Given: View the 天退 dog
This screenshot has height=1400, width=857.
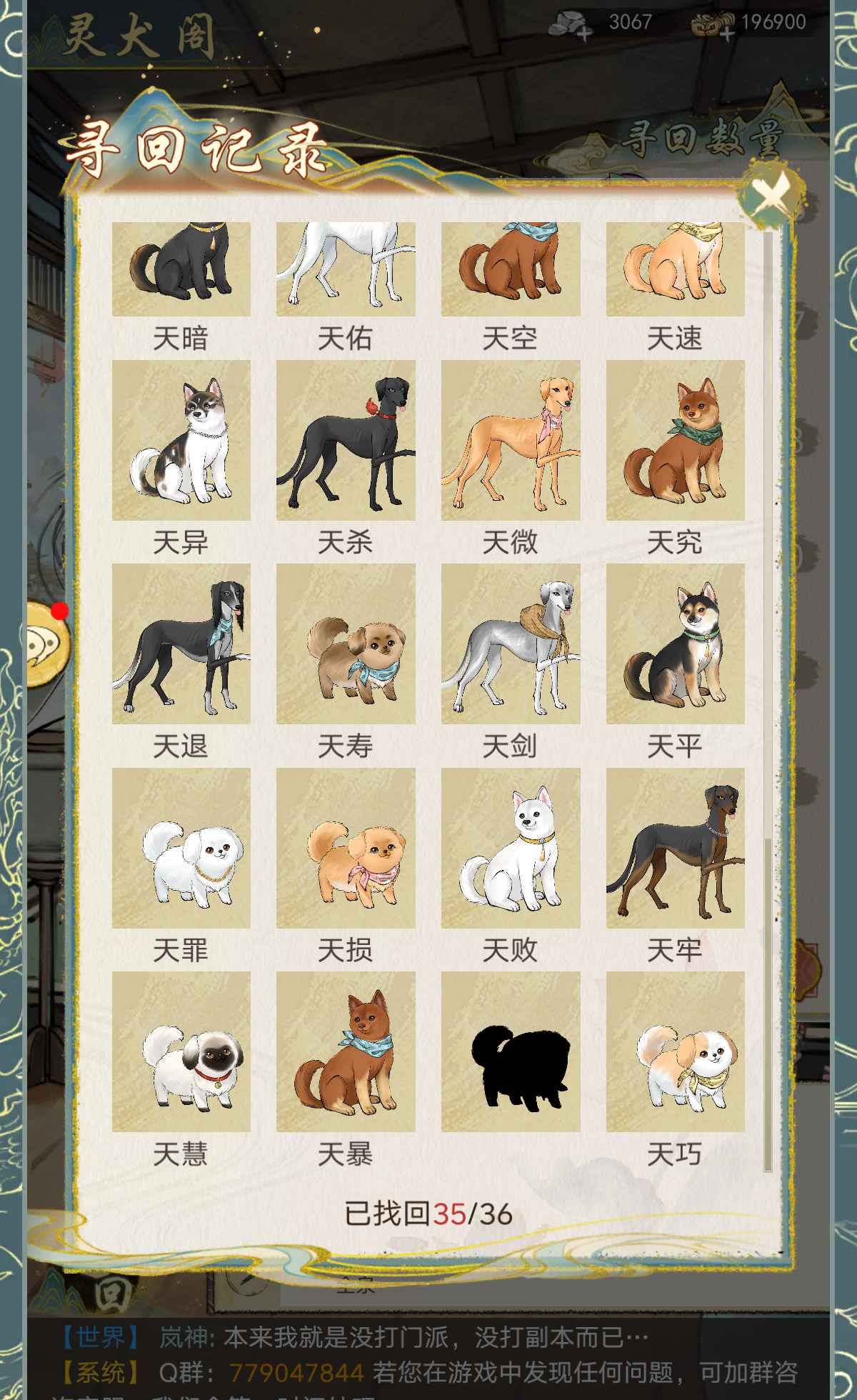Looking at the screenshot, I should (181, 644).
